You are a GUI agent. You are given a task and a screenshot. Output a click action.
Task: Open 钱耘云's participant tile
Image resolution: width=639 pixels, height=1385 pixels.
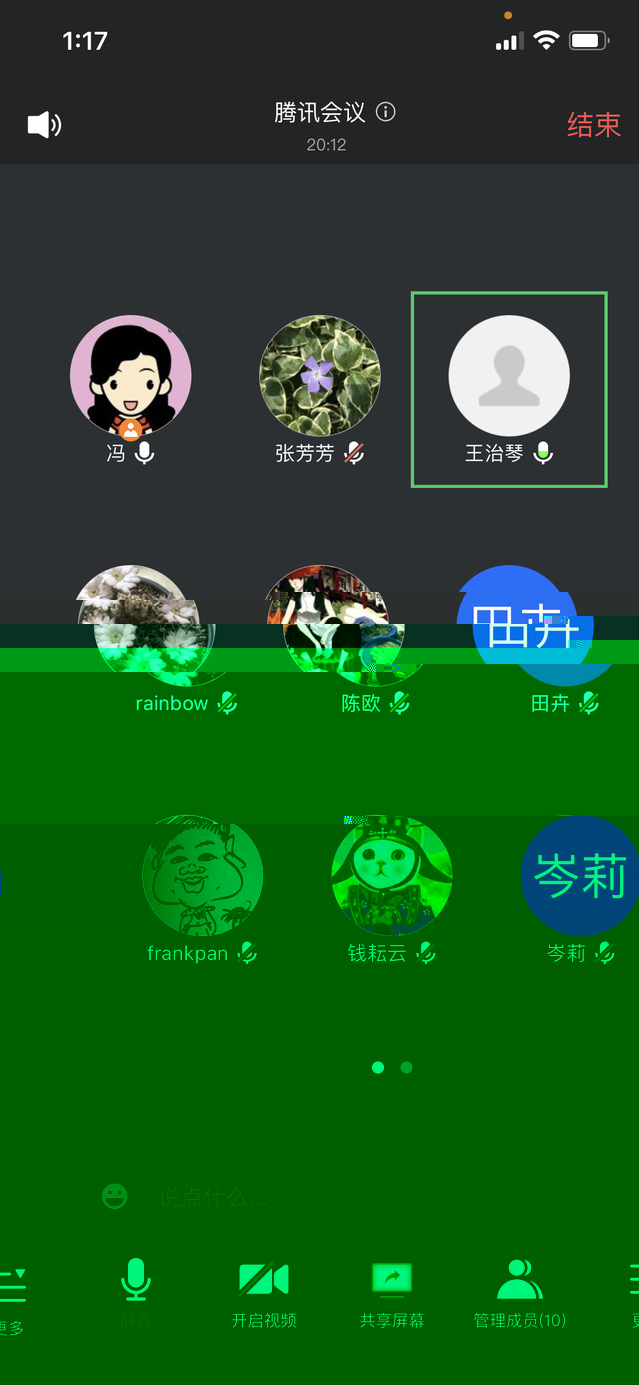(x=391, y=876)
